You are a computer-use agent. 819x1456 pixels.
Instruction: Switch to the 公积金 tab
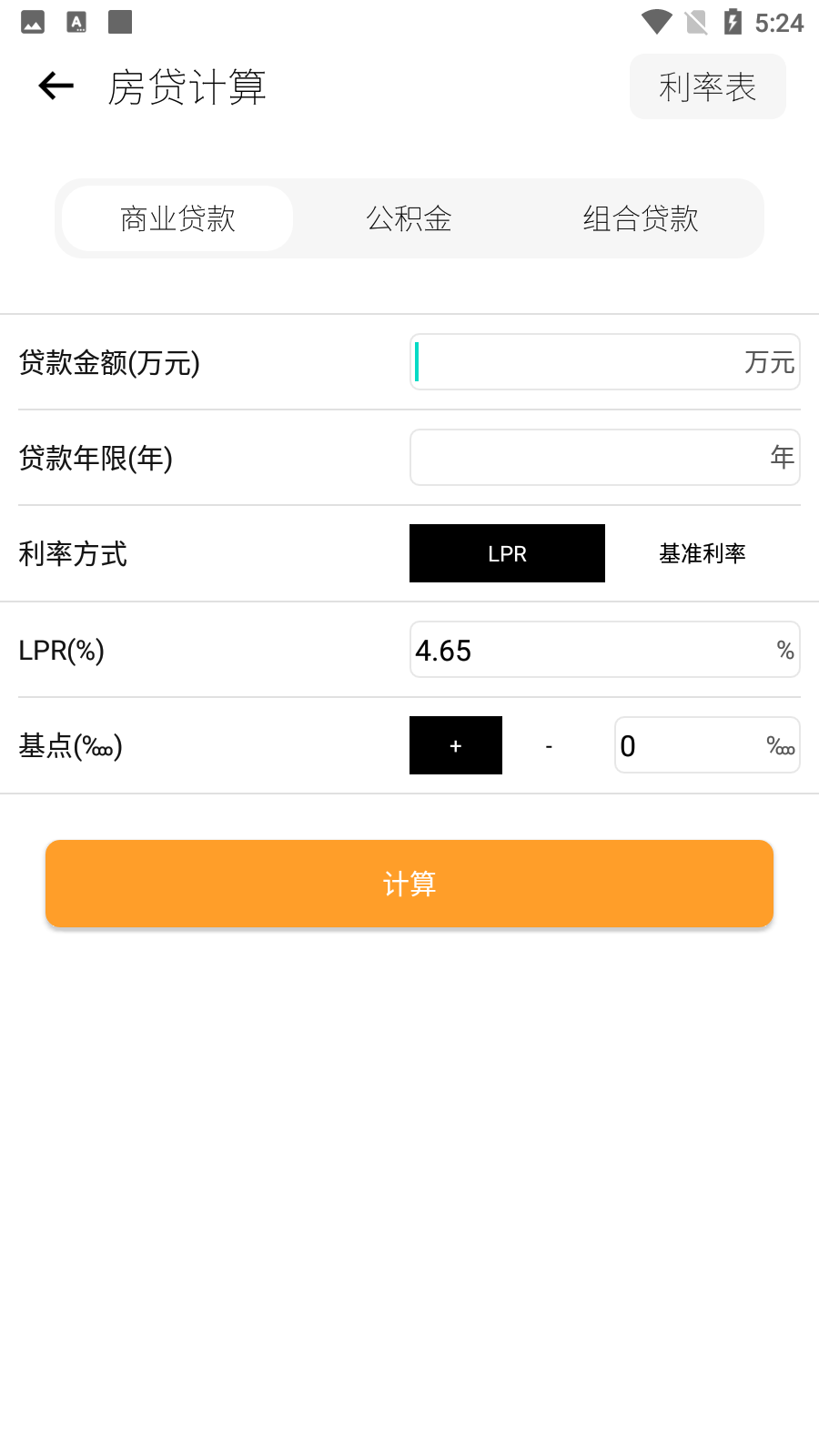409,218
